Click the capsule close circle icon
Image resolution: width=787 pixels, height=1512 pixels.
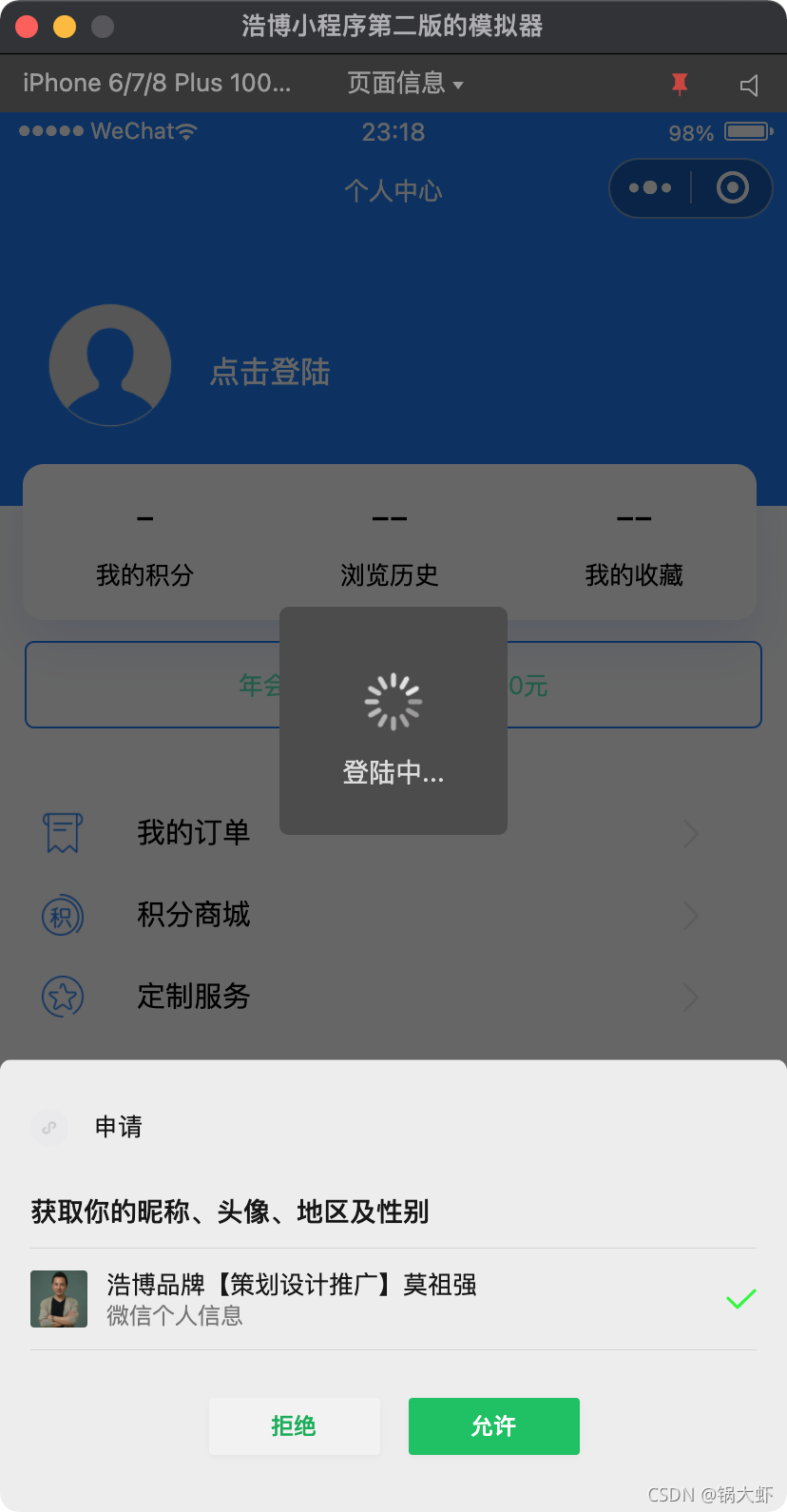(732, 187)
